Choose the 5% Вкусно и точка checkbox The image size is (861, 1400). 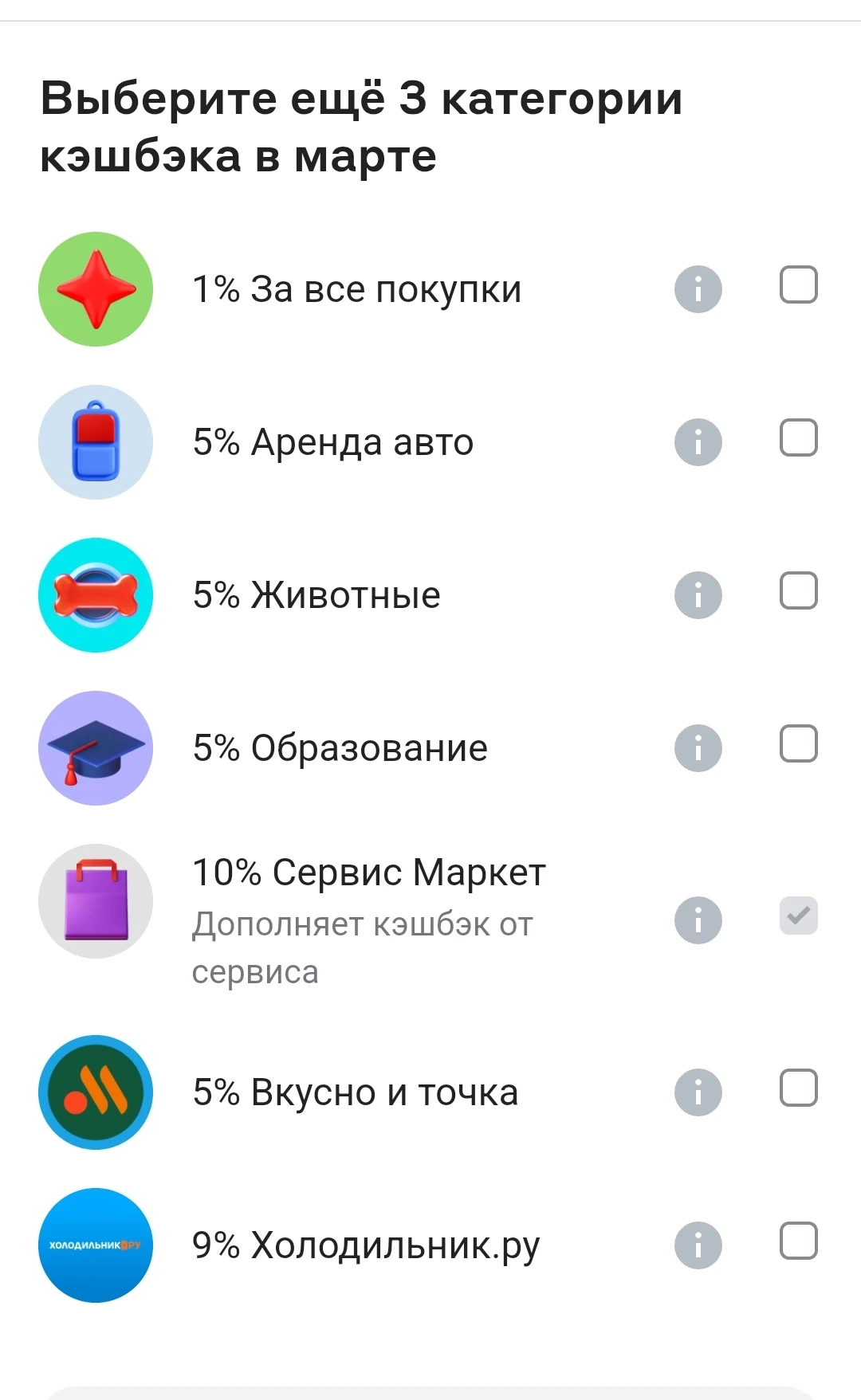(x=798, y=1088)
